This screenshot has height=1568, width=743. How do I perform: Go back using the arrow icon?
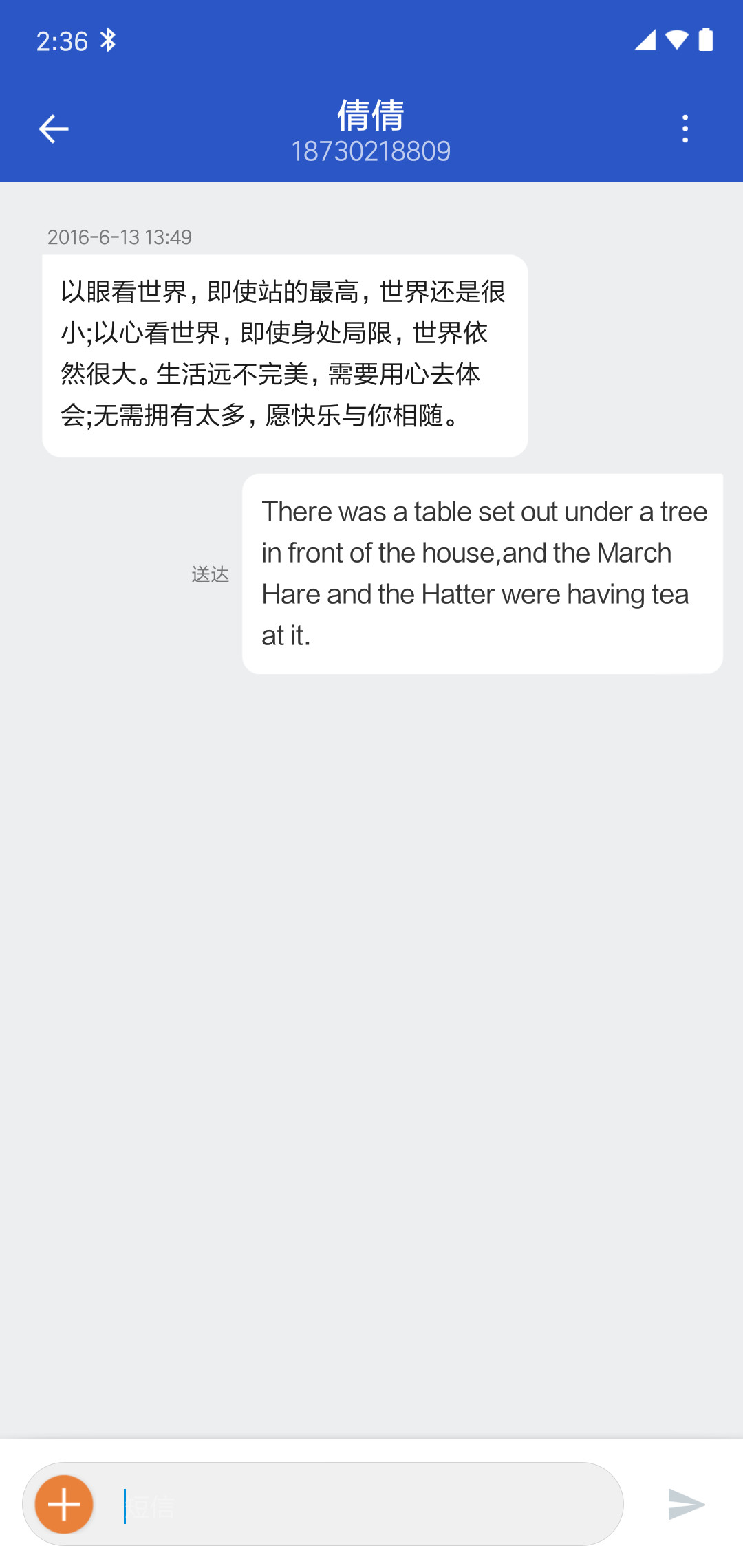pyautogui.click(x=54, y=129)
